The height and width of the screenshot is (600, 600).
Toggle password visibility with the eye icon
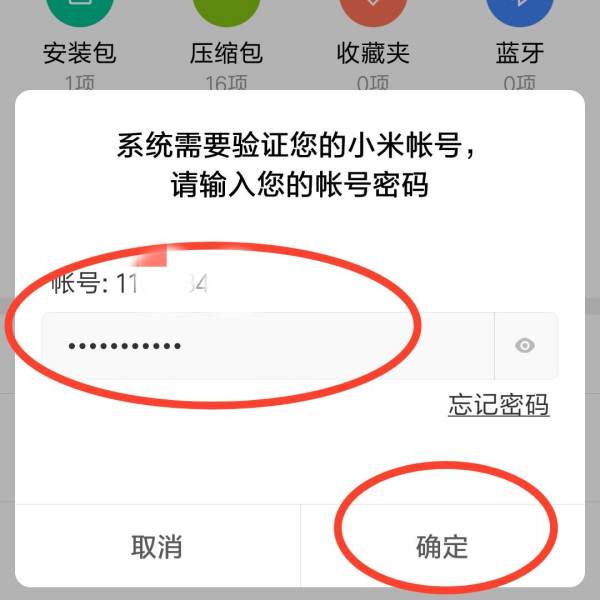525,346
